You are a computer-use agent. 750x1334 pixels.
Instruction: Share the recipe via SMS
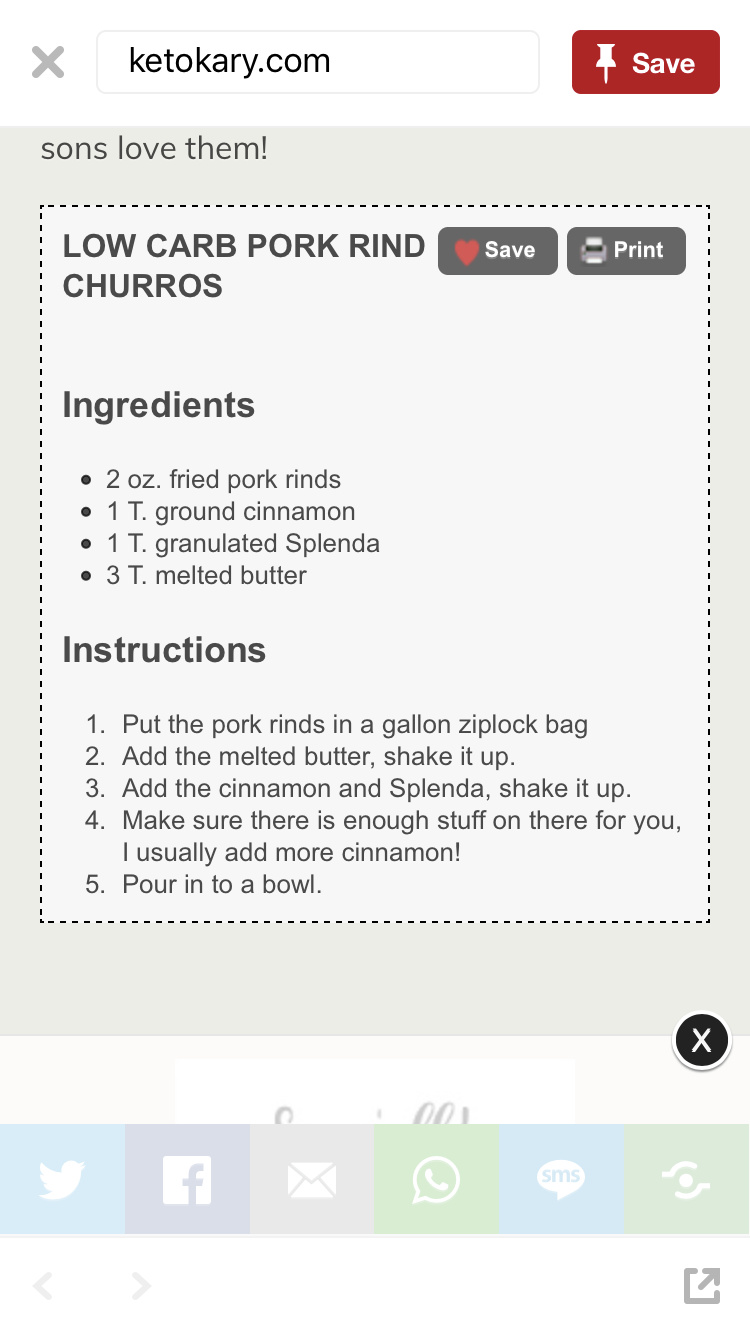click(562, 1179)
